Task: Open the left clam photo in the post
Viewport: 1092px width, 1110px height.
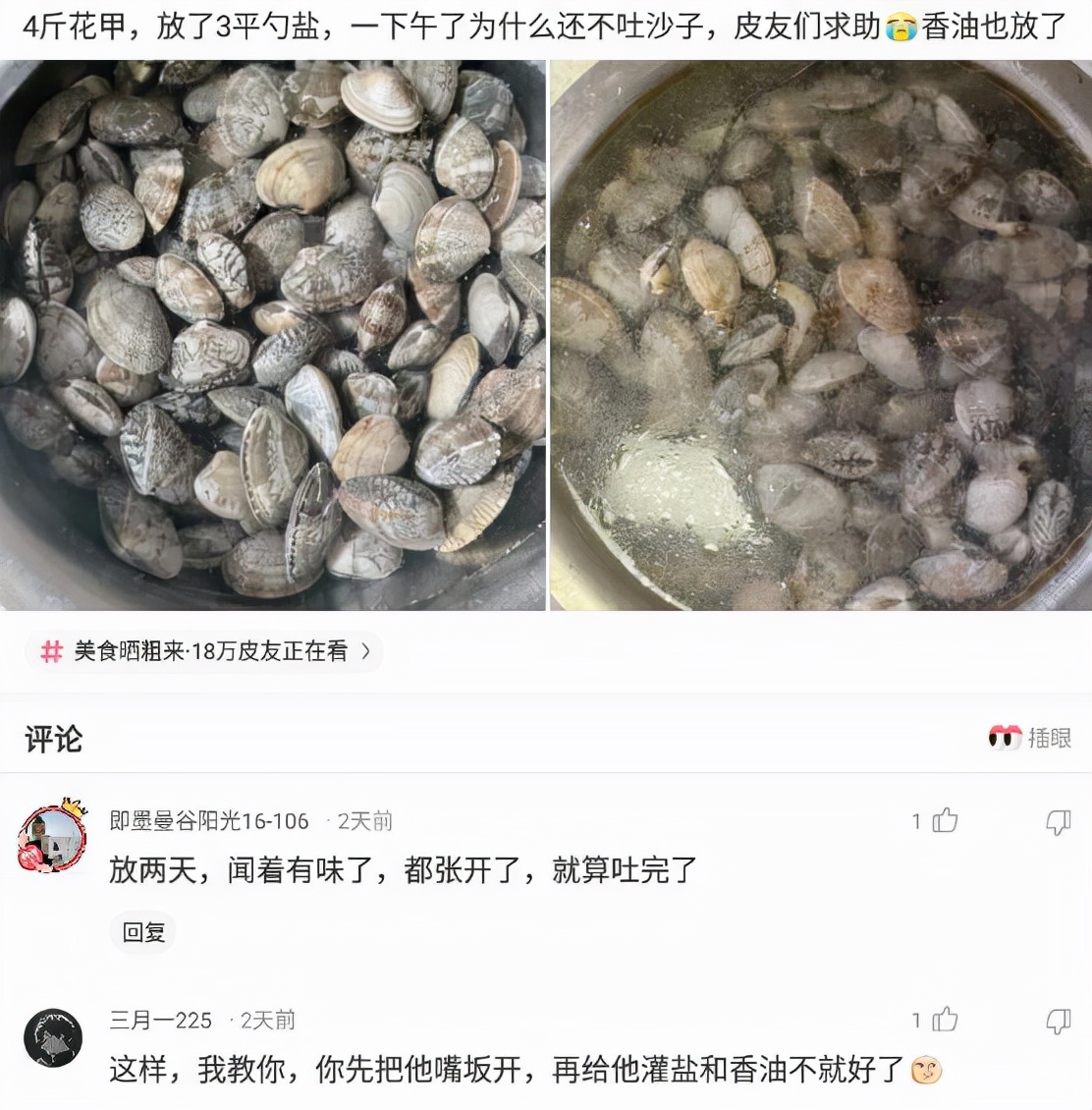Action: coord(272,335)
